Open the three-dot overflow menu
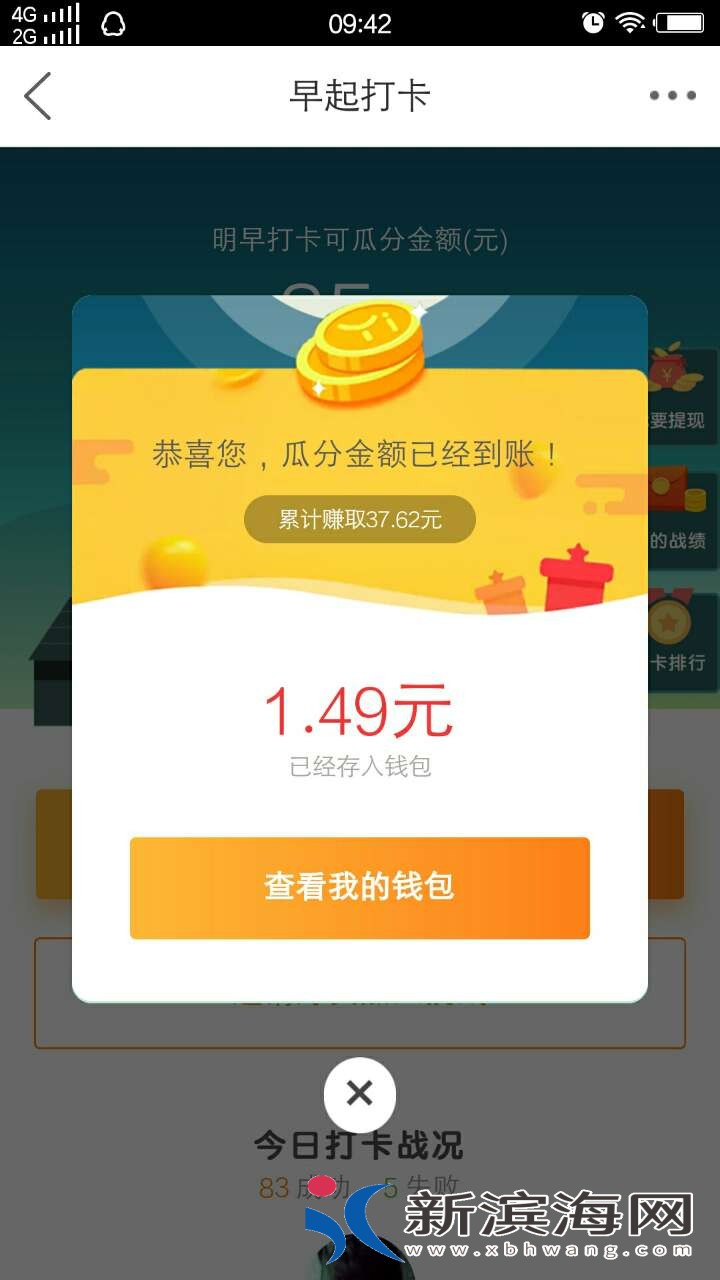 (x=672, y=96)
